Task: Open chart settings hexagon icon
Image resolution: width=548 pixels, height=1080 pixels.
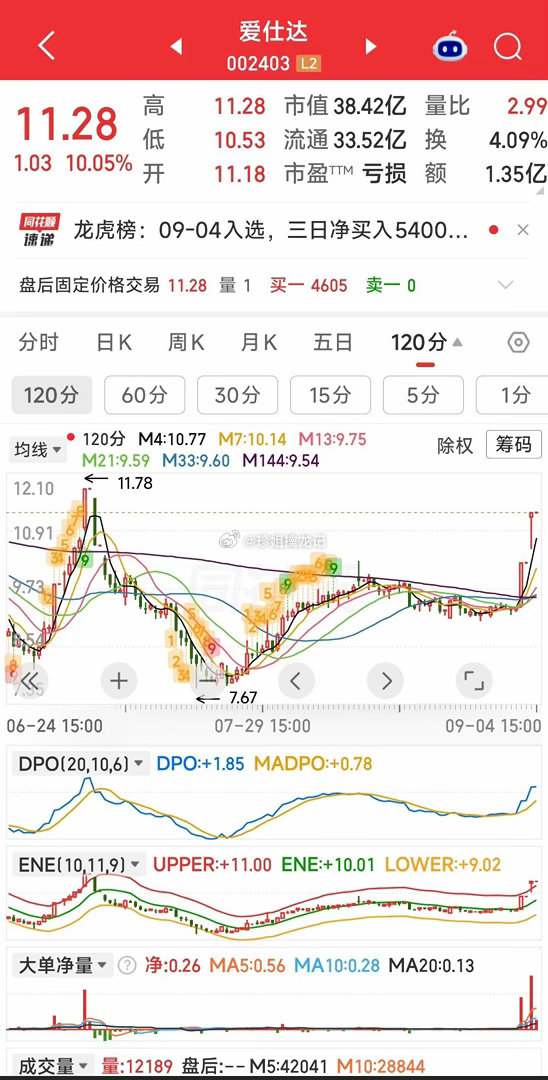Action: [x=518, y=342]
